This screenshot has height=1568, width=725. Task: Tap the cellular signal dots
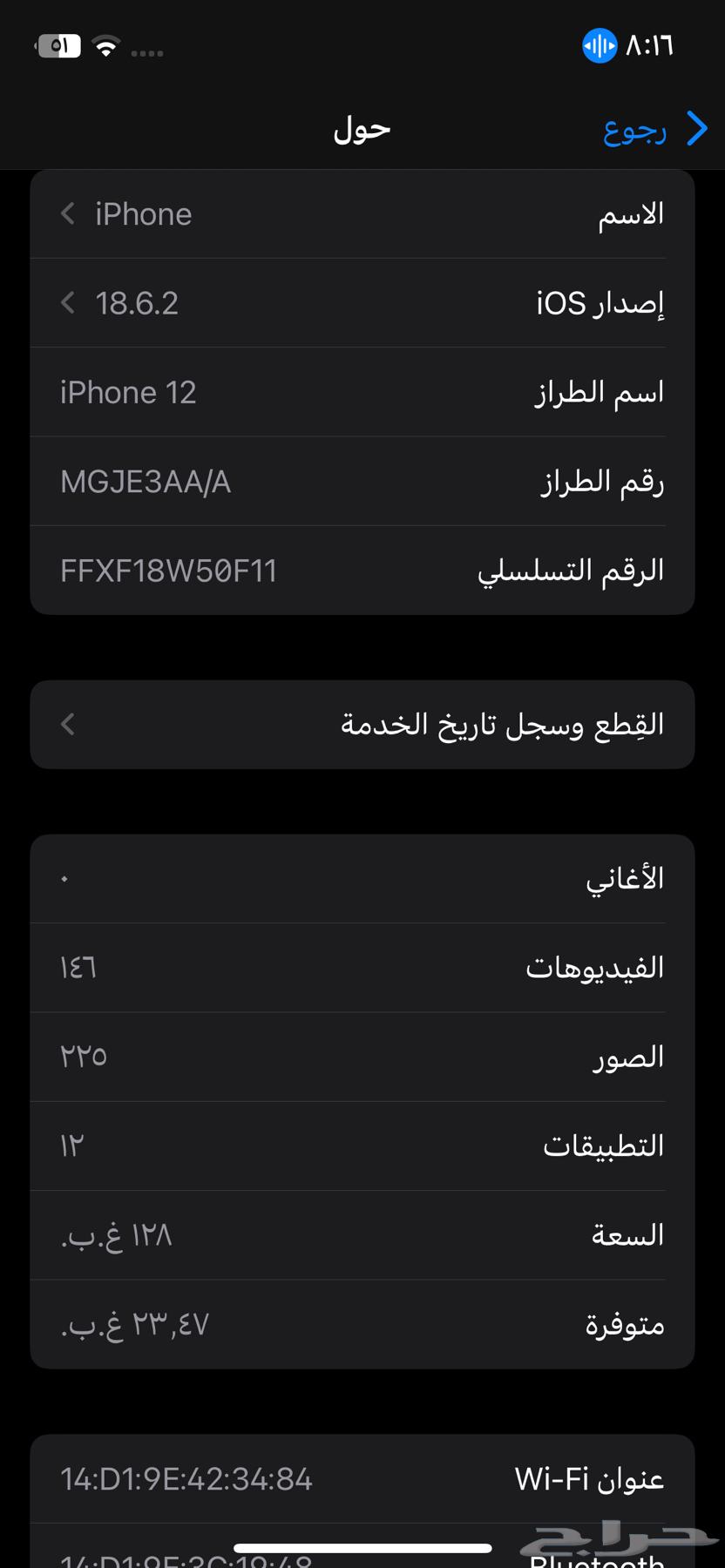(146, 52)
